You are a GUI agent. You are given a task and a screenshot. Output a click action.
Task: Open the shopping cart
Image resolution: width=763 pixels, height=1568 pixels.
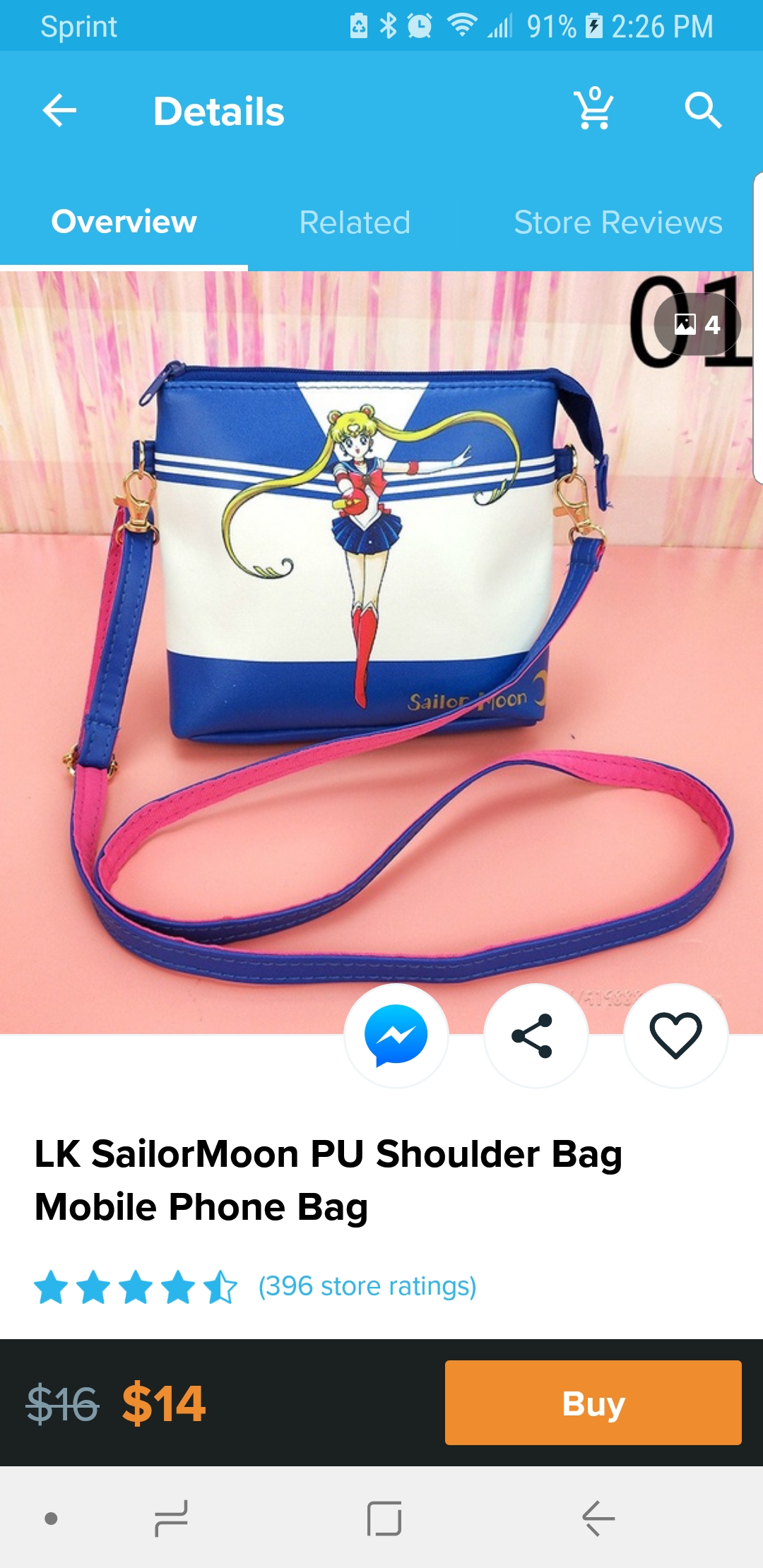593,109
